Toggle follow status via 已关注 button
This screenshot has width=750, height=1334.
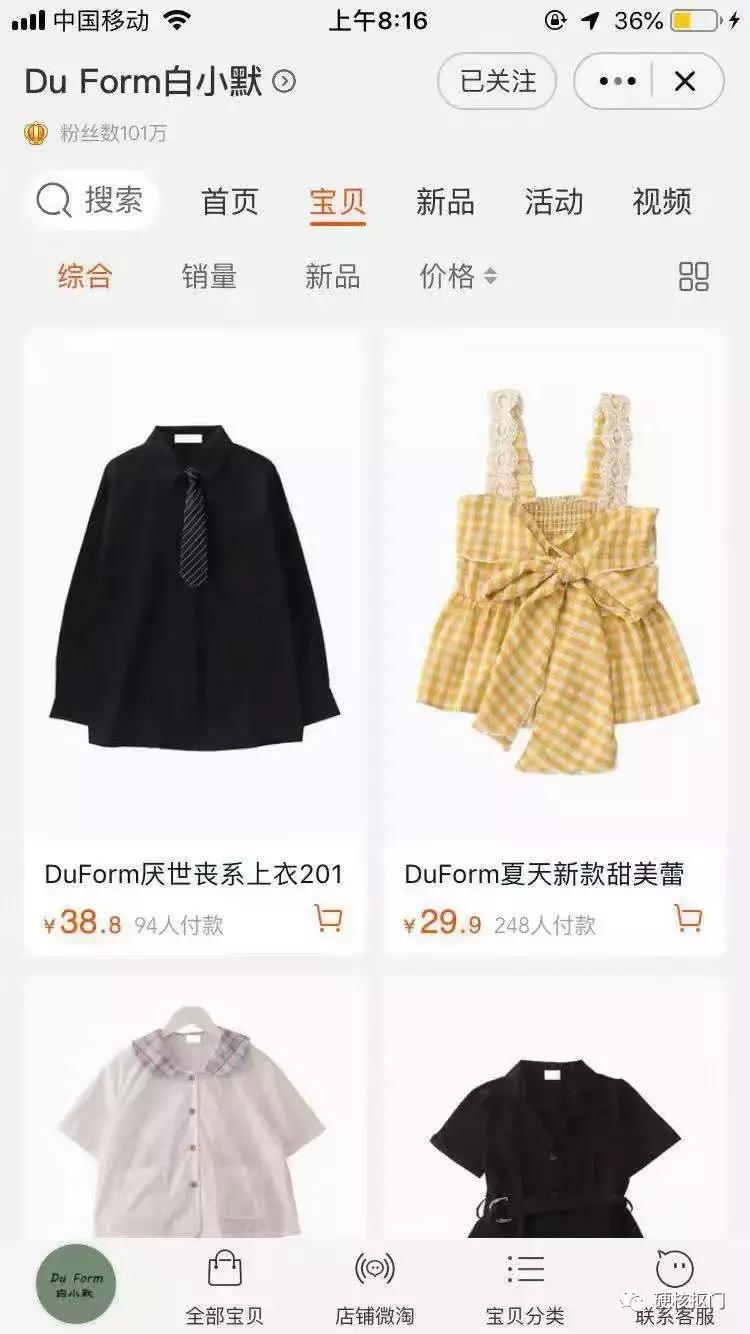click(497, 81)
